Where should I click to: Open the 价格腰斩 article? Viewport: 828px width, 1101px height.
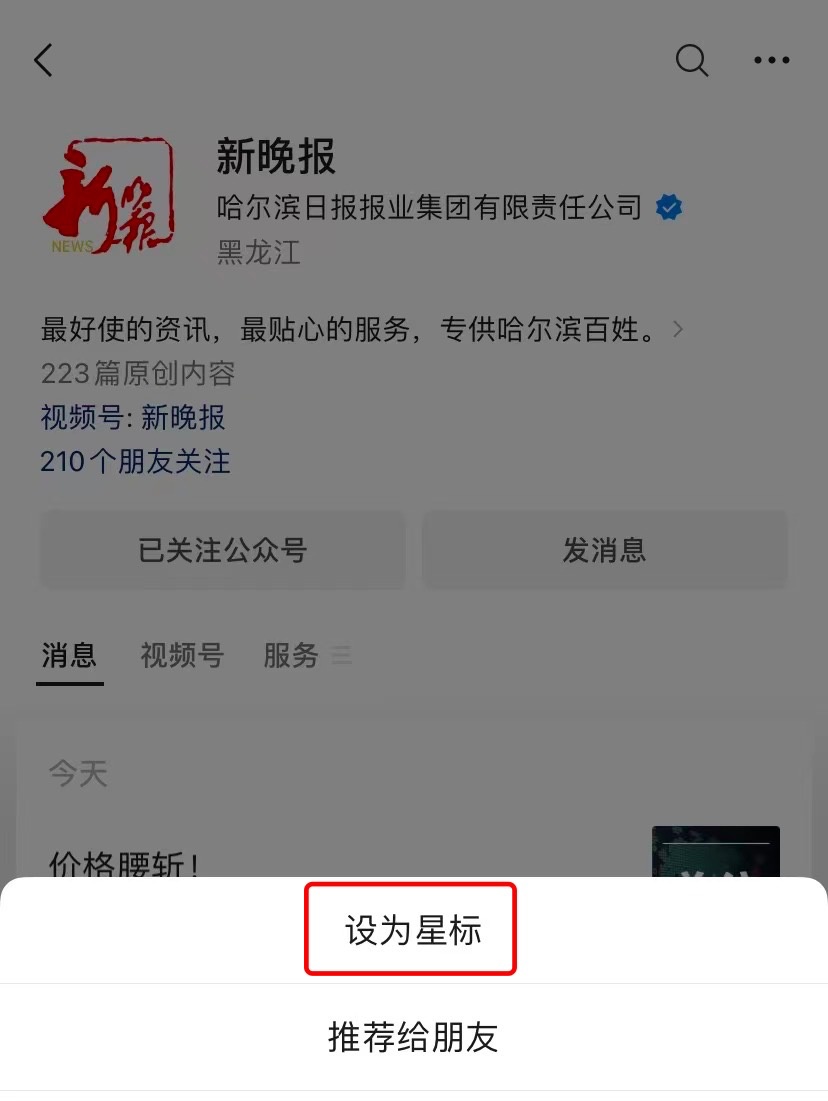[125, 863]
